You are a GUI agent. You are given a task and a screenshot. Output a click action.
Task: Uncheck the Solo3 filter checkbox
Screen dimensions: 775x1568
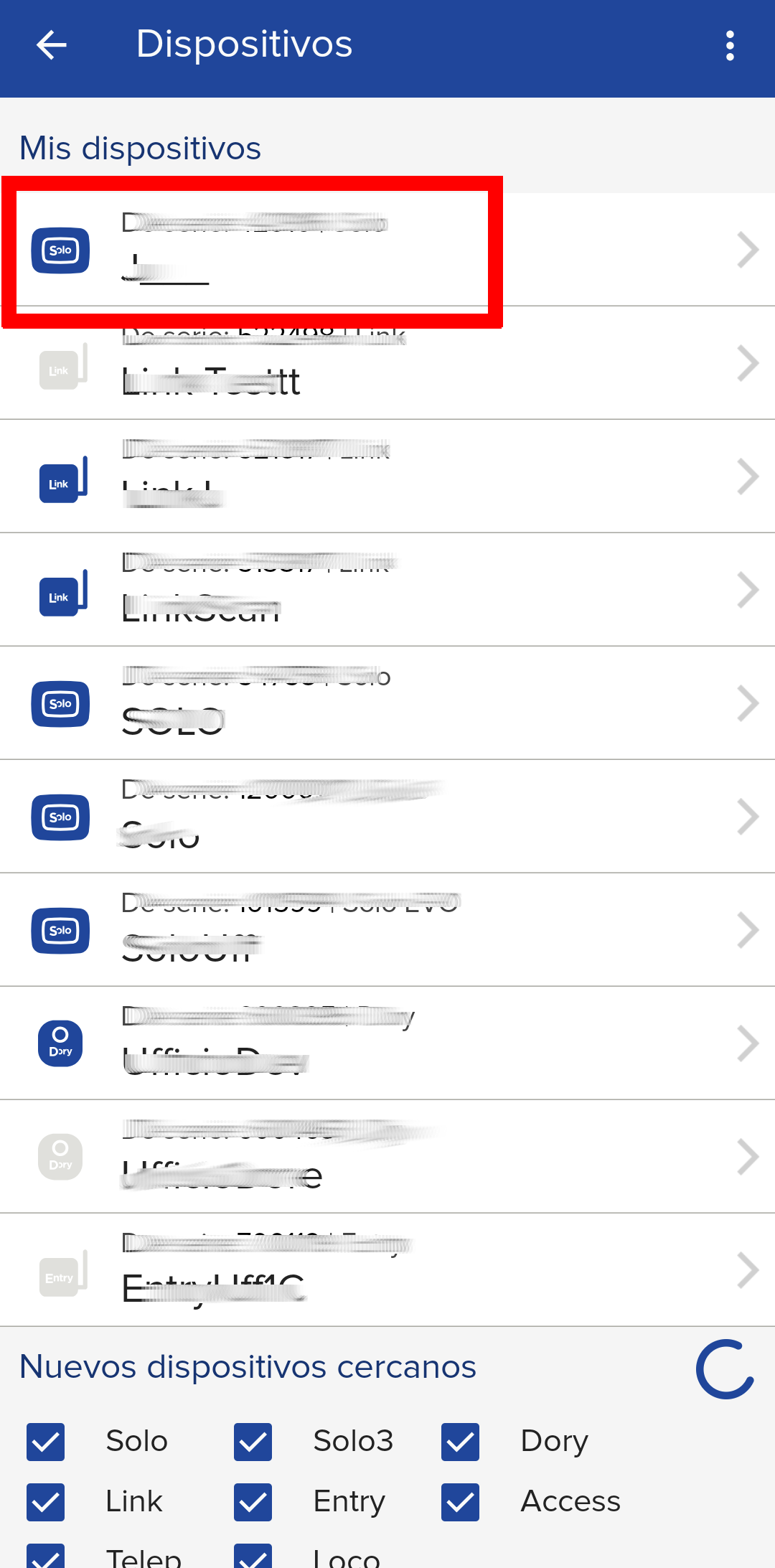click(x=253, y=1442)
